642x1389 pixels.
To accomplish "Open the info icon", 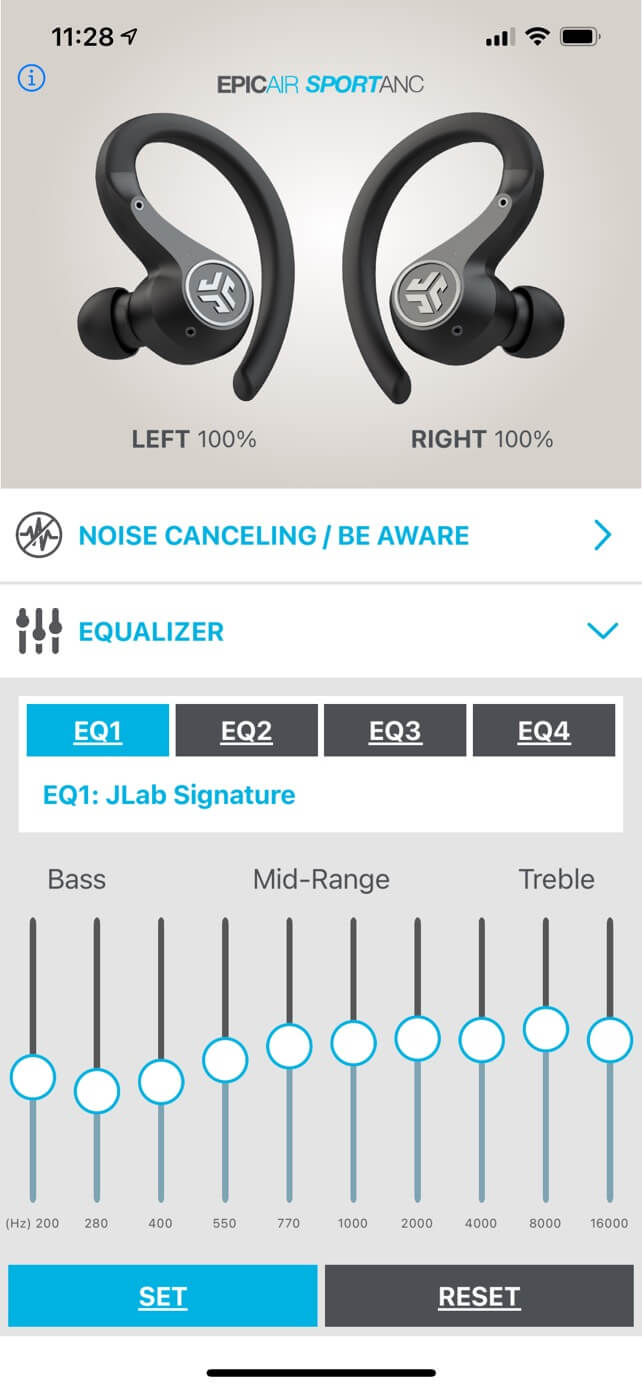I will point(31,79).
